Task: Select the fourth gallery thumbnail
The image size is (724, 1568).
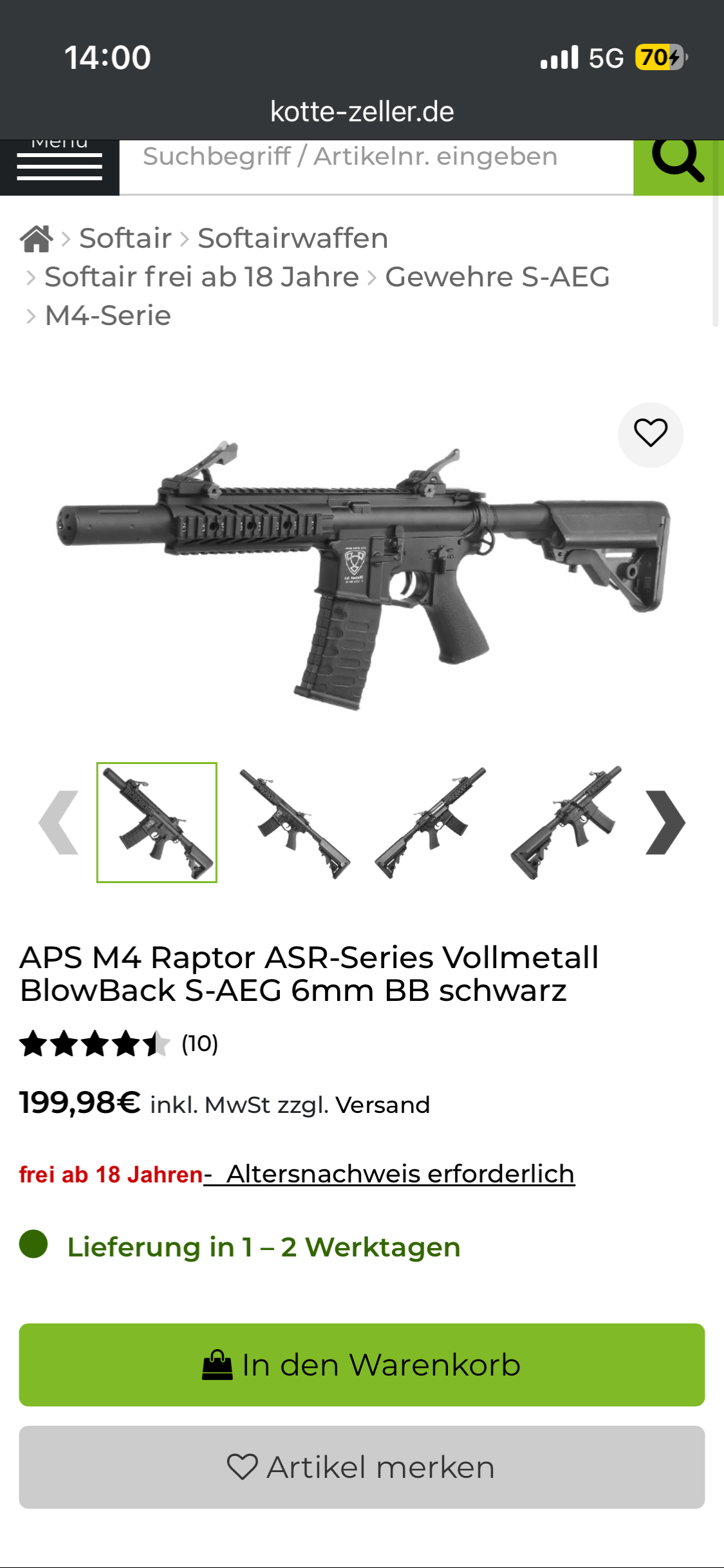Action: pyautogui.click(x=566, y=822)
